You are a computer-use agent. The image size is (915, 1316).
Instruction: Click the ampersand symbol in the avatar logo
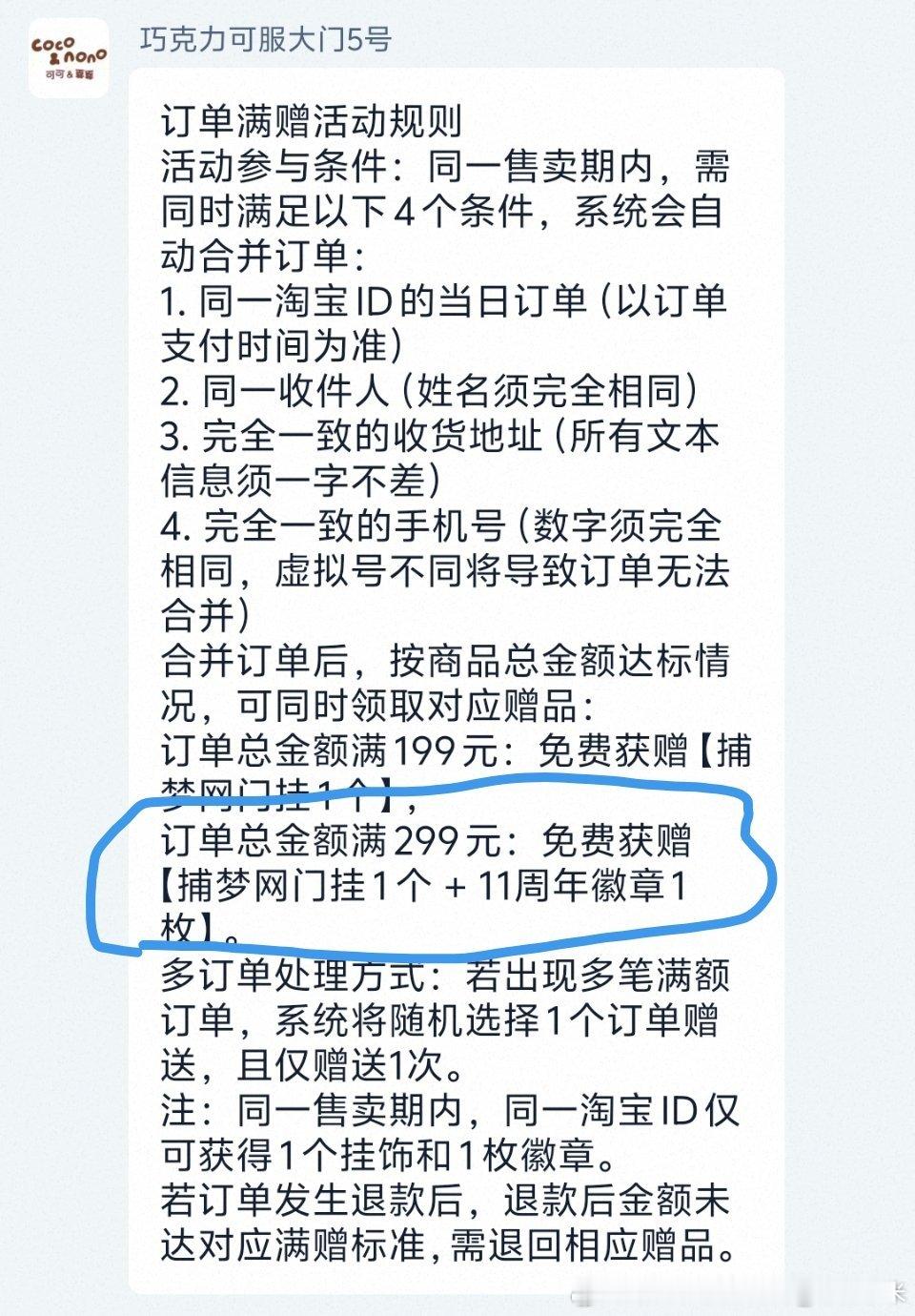52,59
